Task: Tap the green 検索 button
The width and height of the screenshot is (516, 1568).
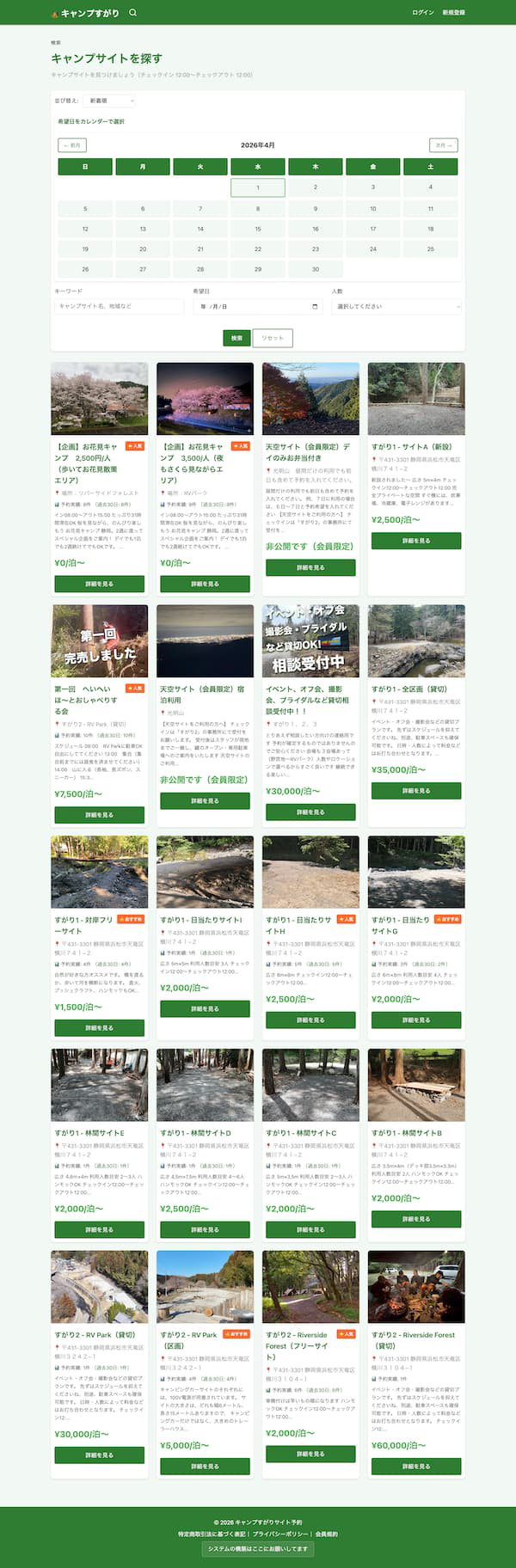Action: click(236, 338)
